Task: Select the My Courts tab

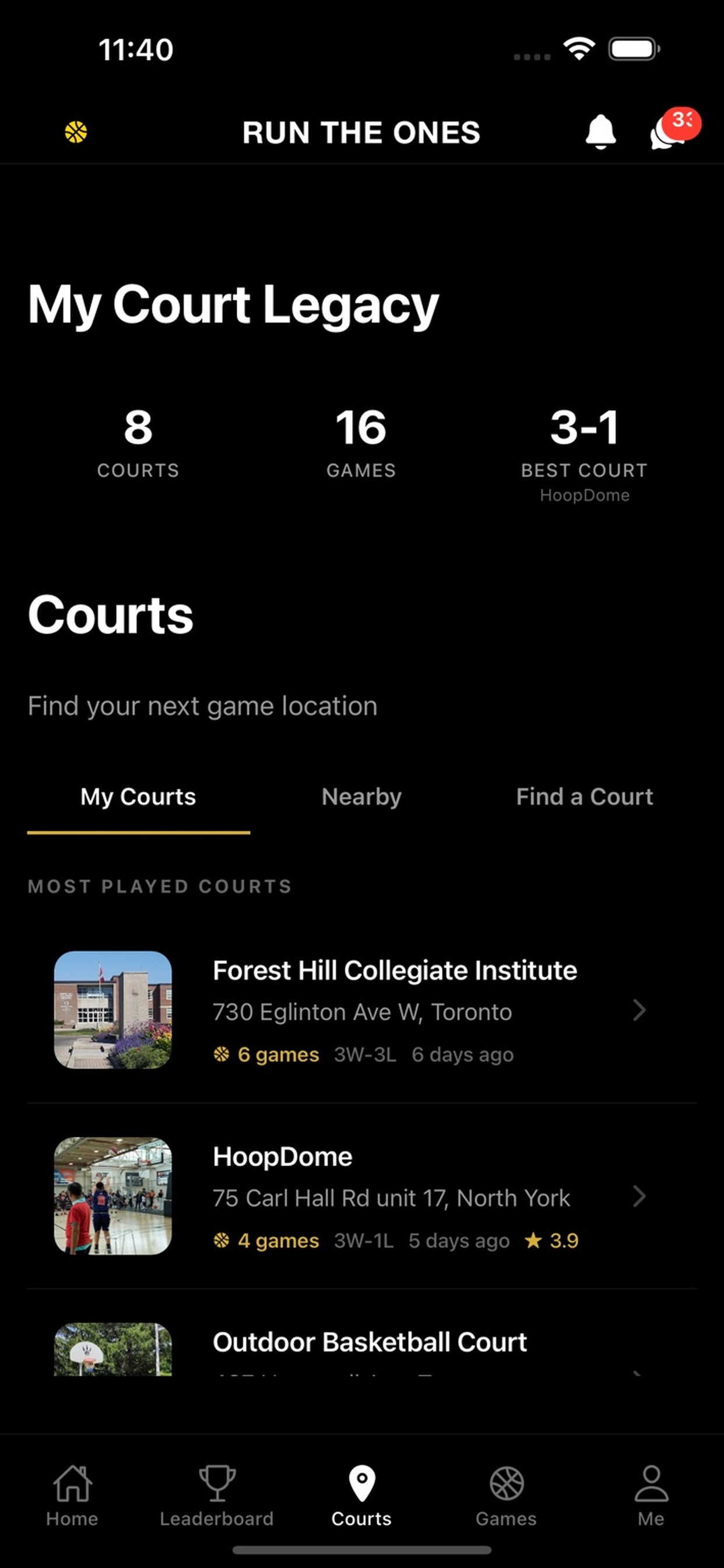Action: tap(139, 797)
